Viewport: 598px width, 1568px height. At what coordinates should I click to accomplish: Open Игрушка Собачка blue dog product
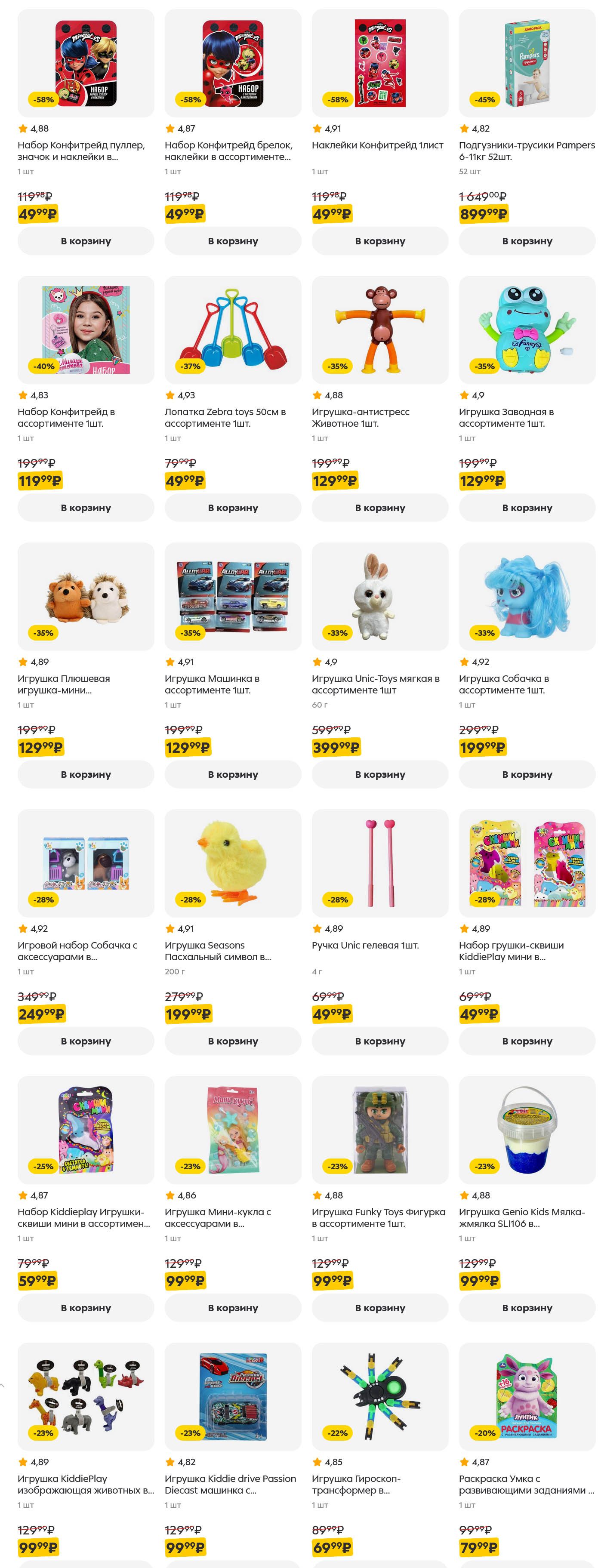tap(527, 597)
